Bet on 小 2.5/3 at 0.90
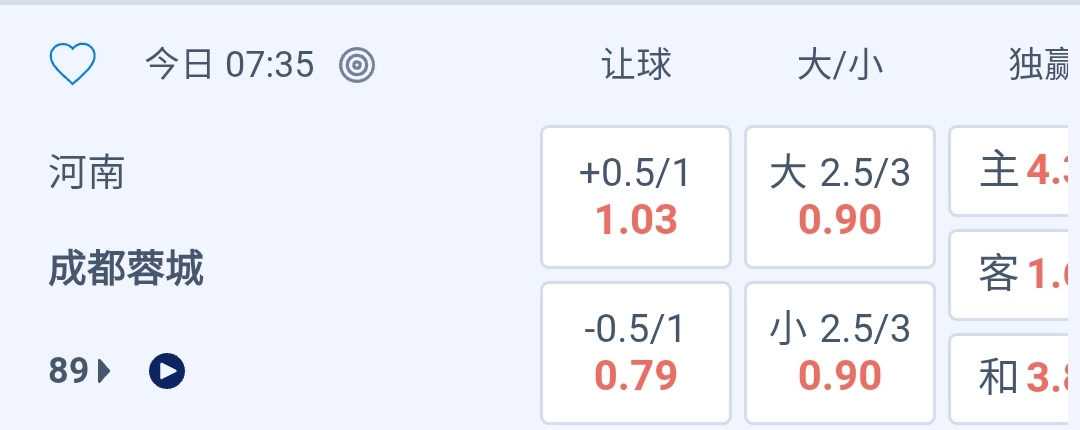The image size is (1080, 430). tap(840, 352)
